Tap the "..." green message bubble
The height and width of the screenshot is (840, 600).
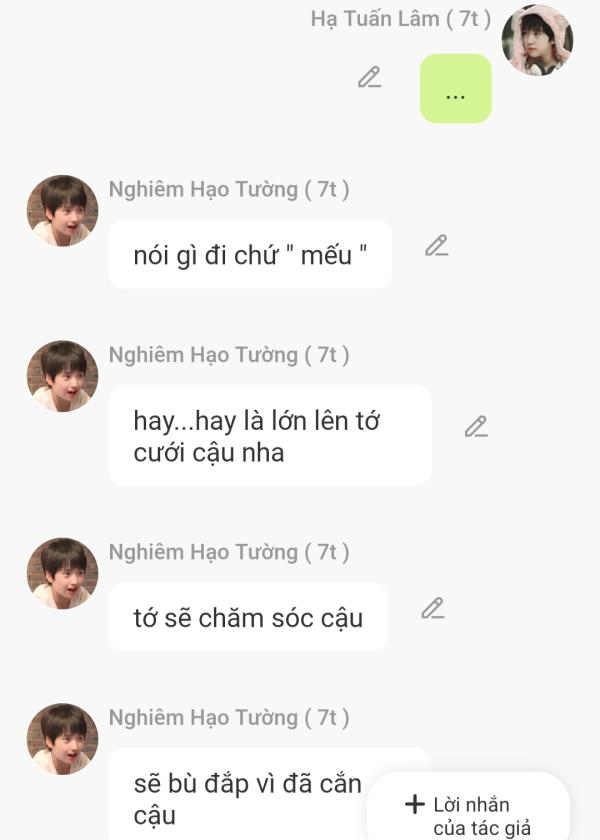[x=455, y=89]
